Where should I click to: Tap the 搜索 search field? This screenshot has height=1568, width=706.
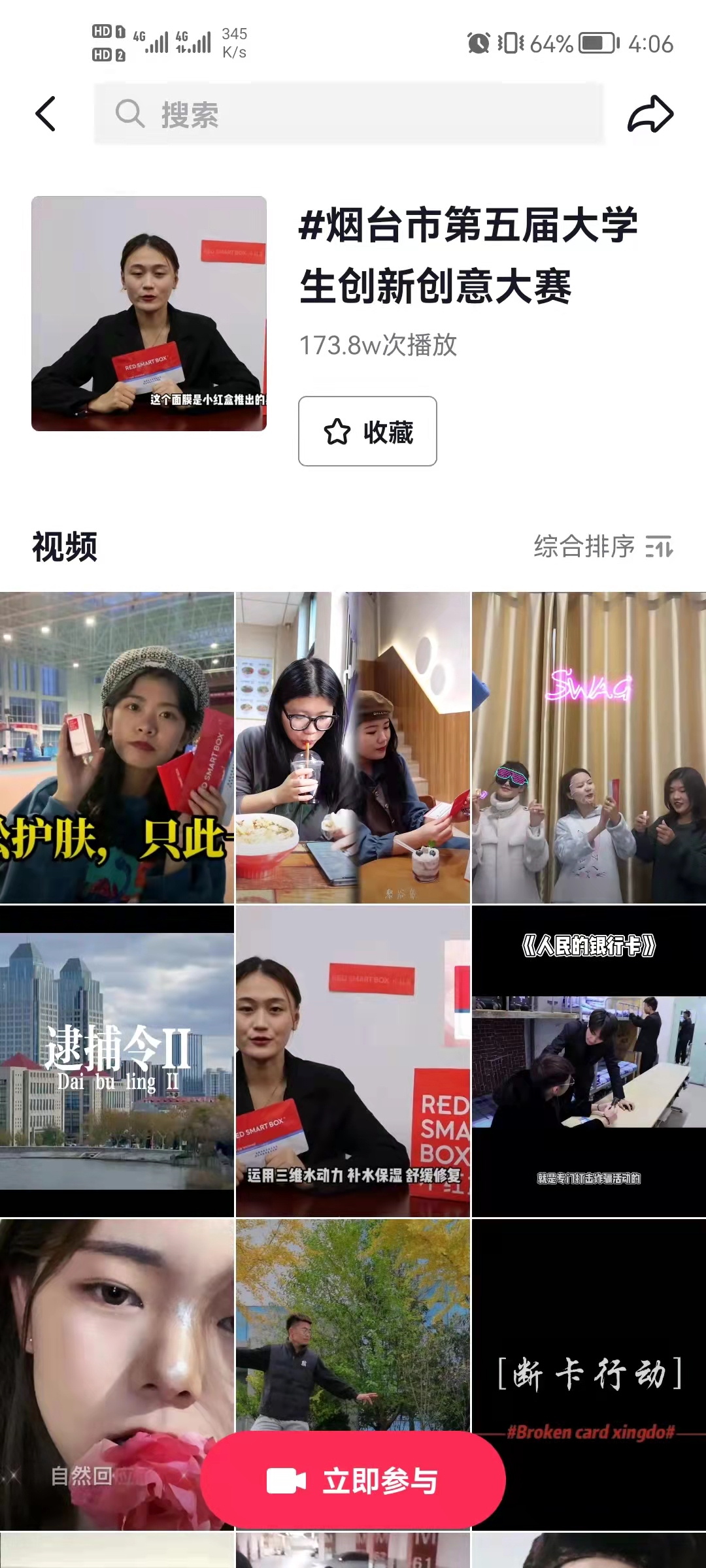348,114
